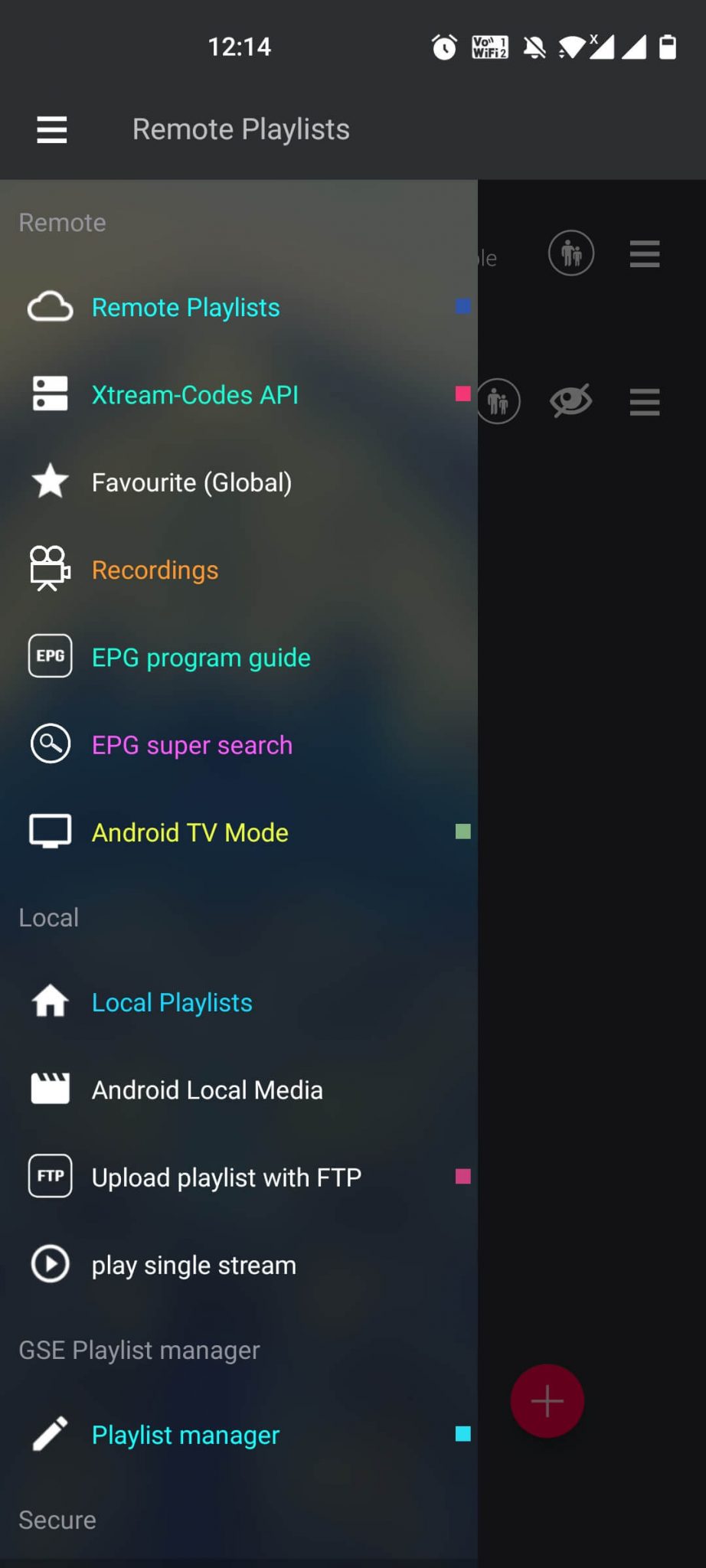Click the Android TV Mode monitor icon
This screenshot has height=1568, width=706.
(x=49, y=831)
